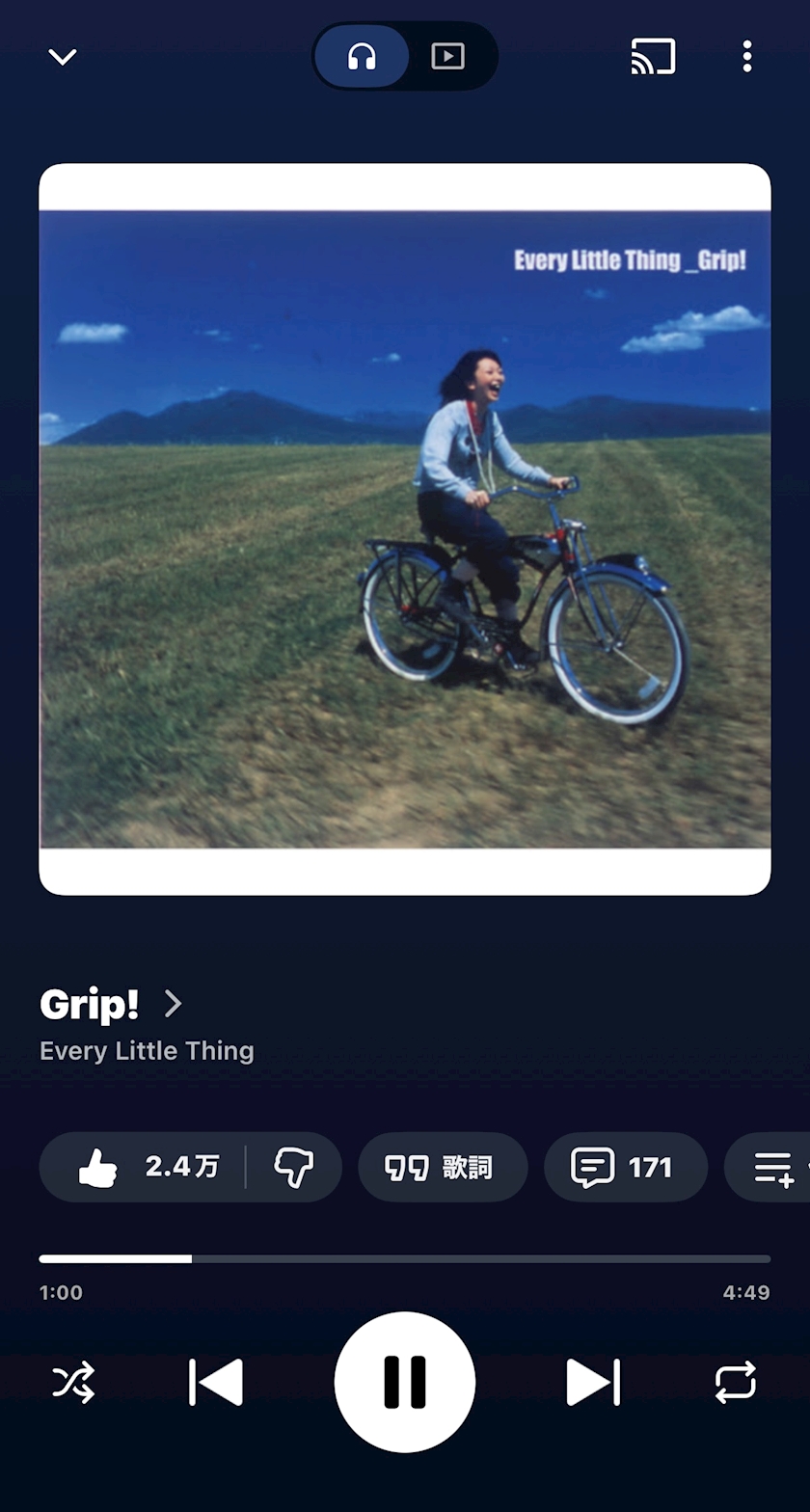Skip to the previous track
The width and height of the screenshot is (810, 1512).
[216, 1382]
